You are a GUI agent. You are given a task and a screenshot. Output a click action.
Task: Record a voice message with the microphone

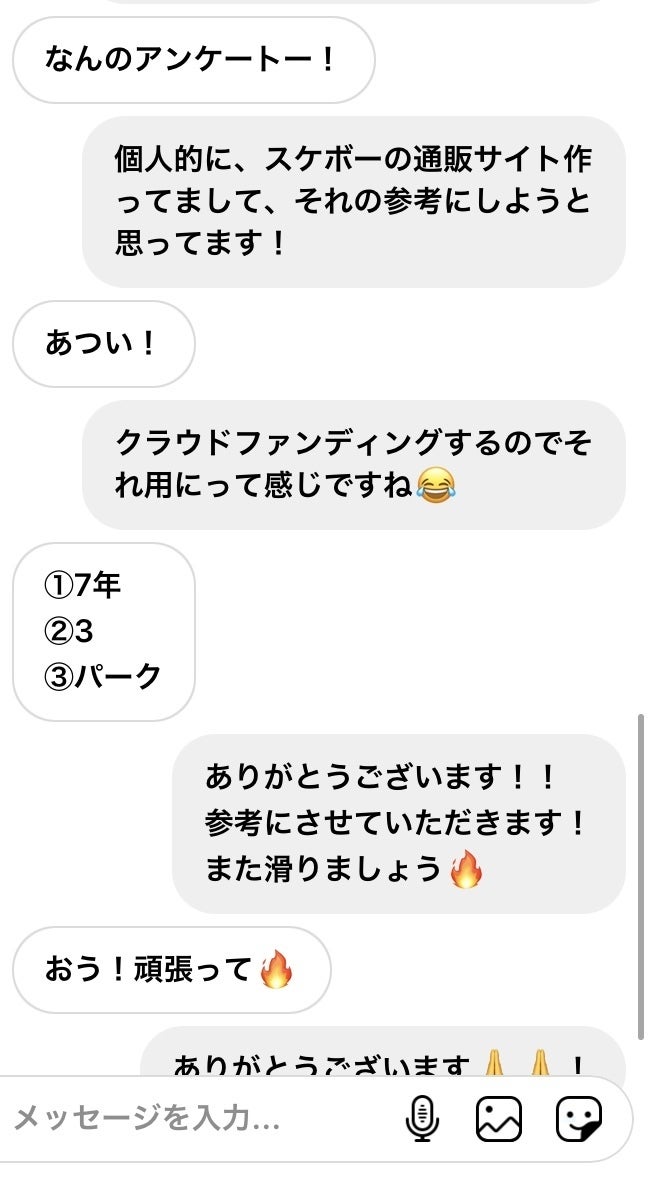(423, 1118)
